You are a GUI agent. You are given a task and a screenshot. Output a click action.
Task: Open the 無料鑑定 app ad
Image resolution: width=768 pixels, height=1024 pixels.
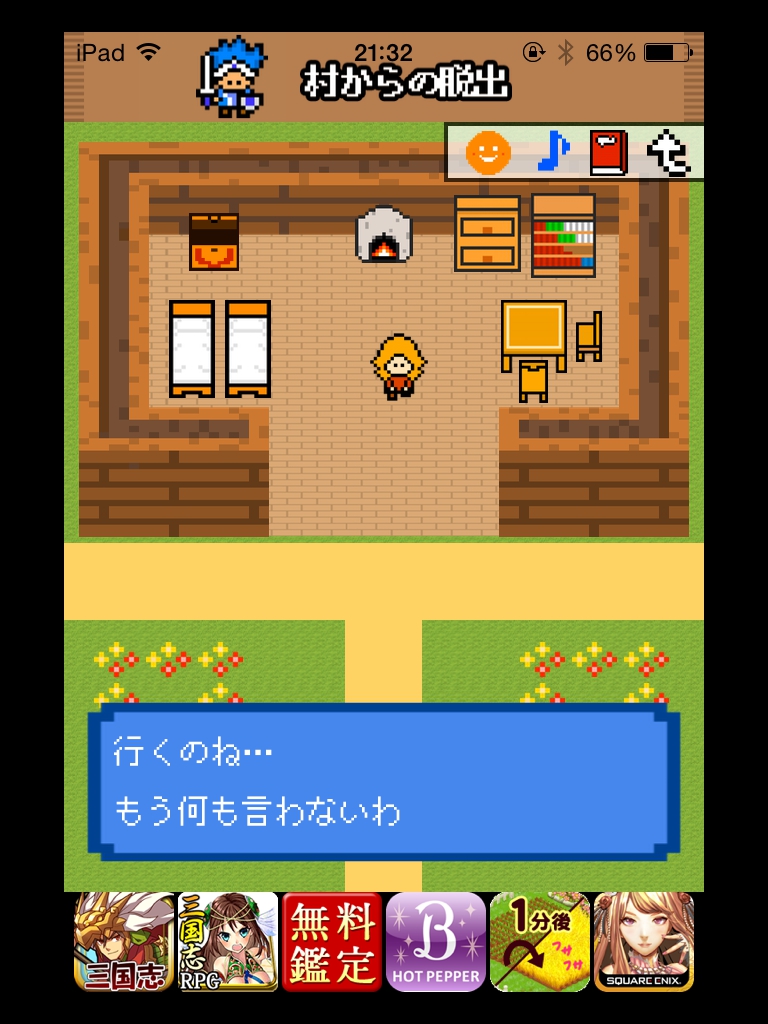point(332,942)
